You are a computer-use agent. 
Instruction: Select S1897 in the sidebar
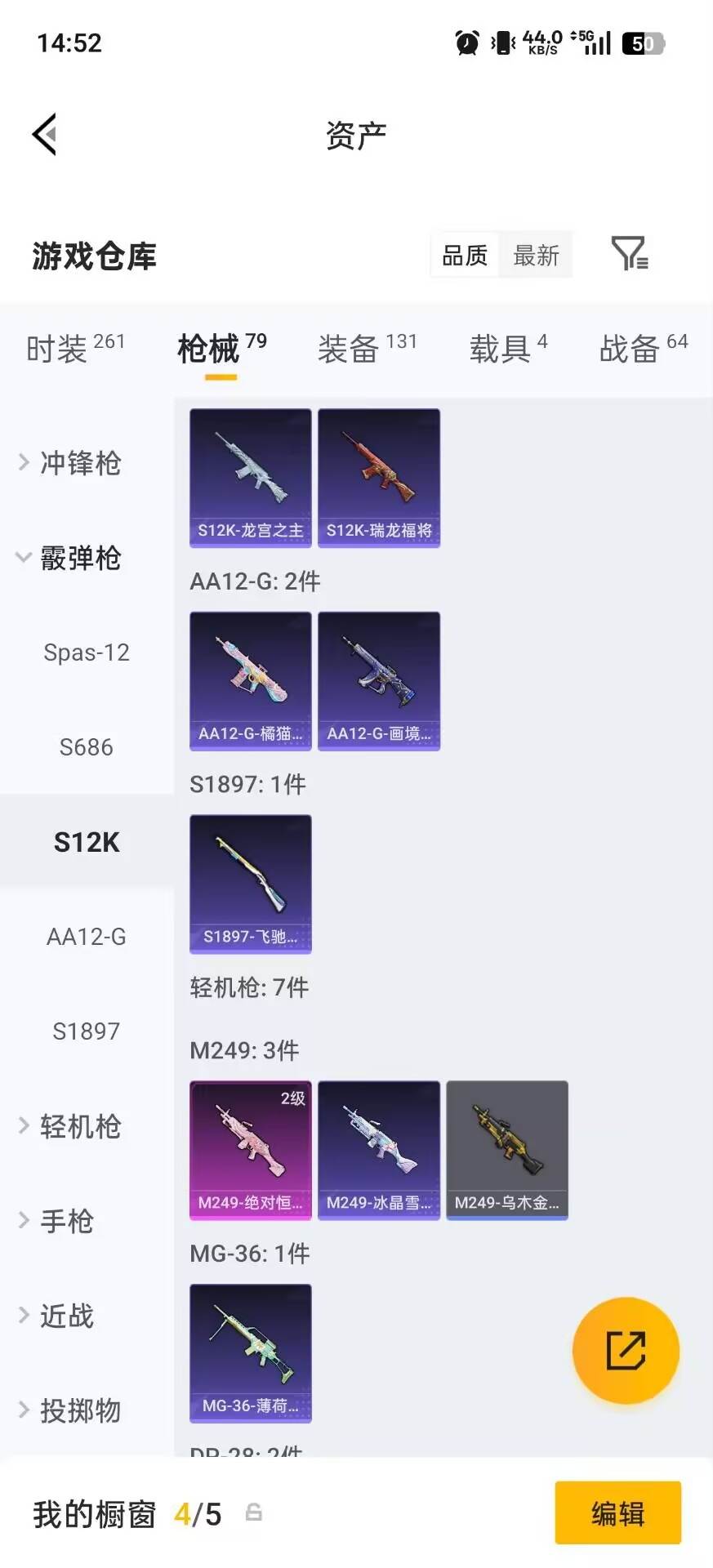[x=87, y=1031]
